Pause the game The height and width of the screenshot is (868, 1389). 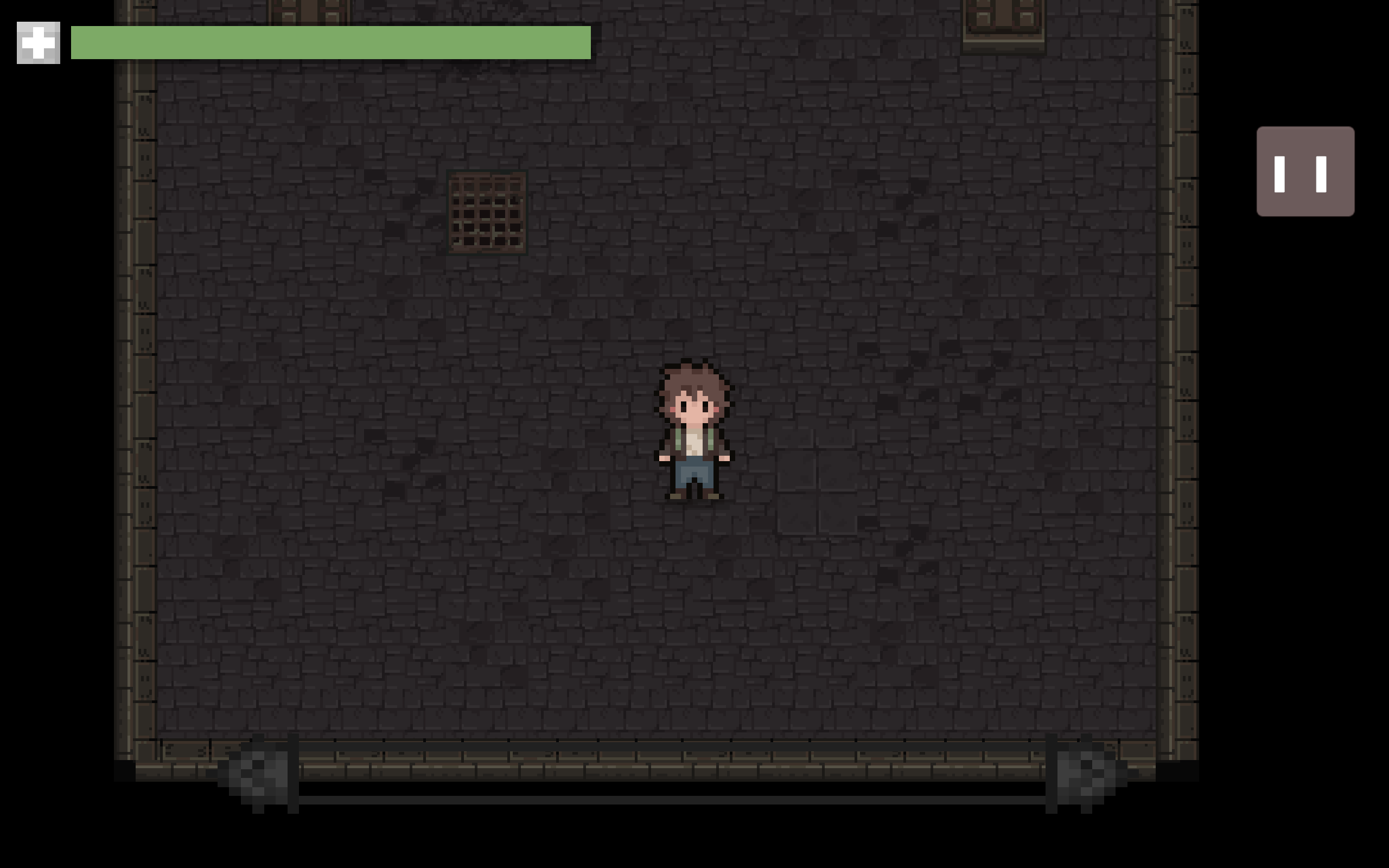1304,171
